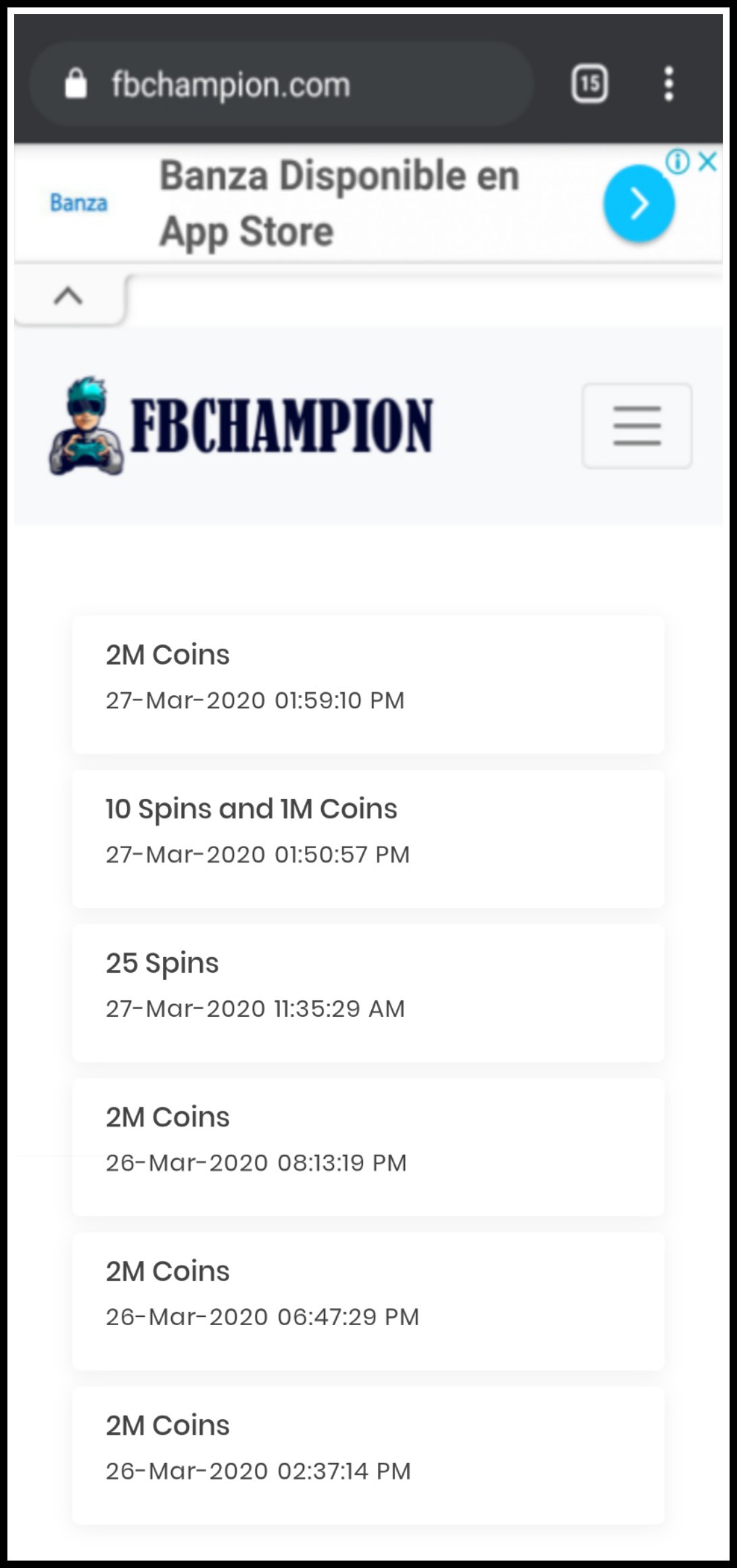Select the 25 Spins reward card
The image size is (737, 1568).
click(368, 992)
